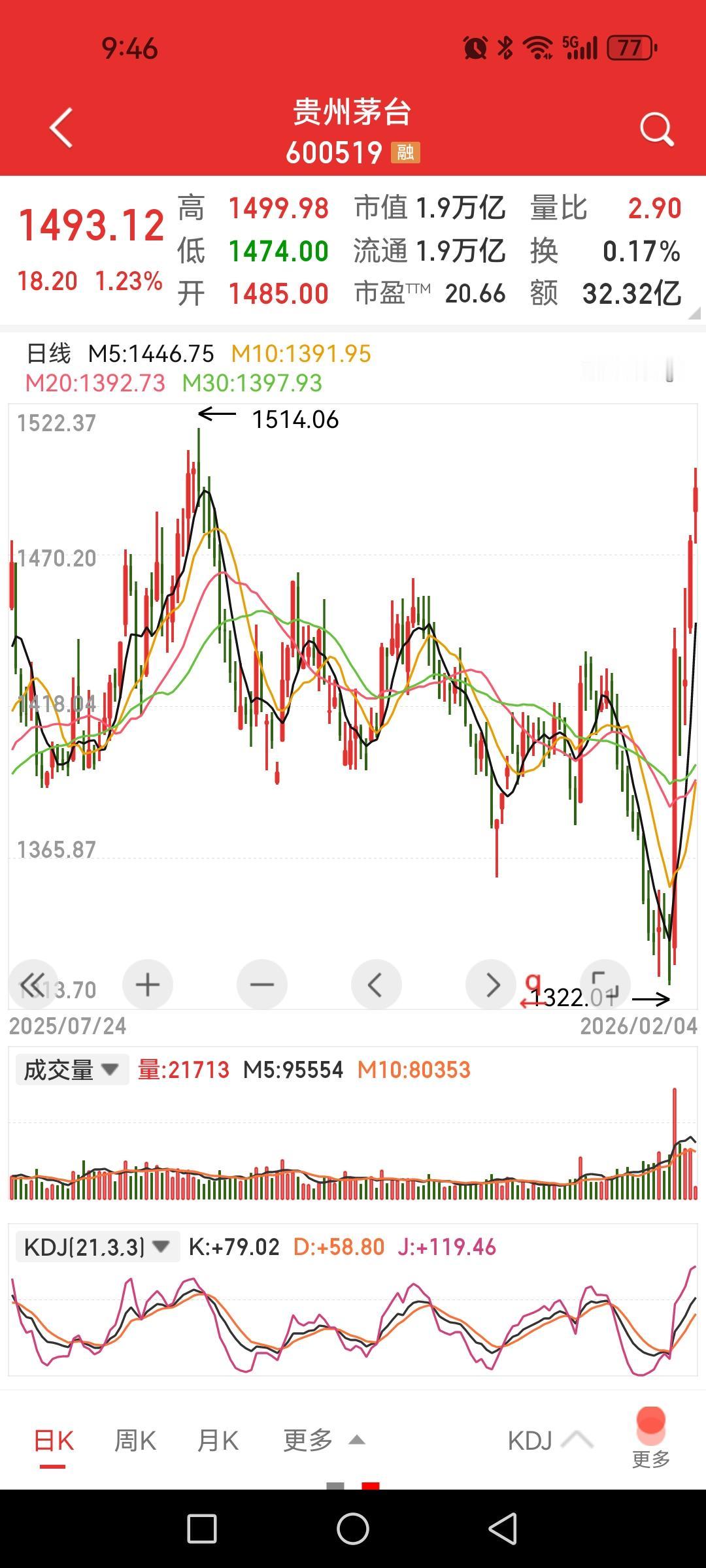This screenshot has height=1568, width=706.
Task: Zoom out of the chart using minus icon
Action: (x=261, y=984)
